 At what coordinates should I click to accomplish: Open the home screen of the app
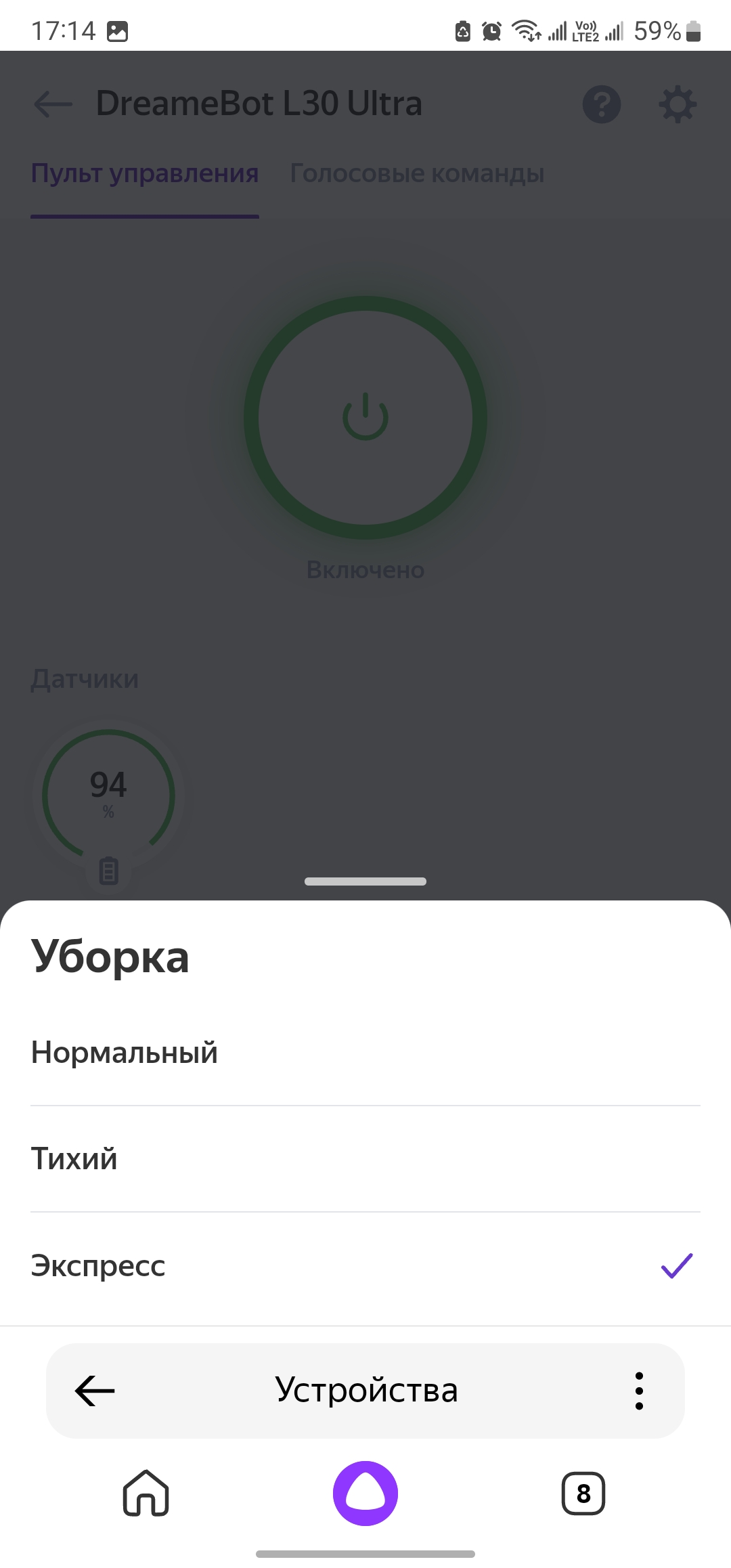[146, 1493]
